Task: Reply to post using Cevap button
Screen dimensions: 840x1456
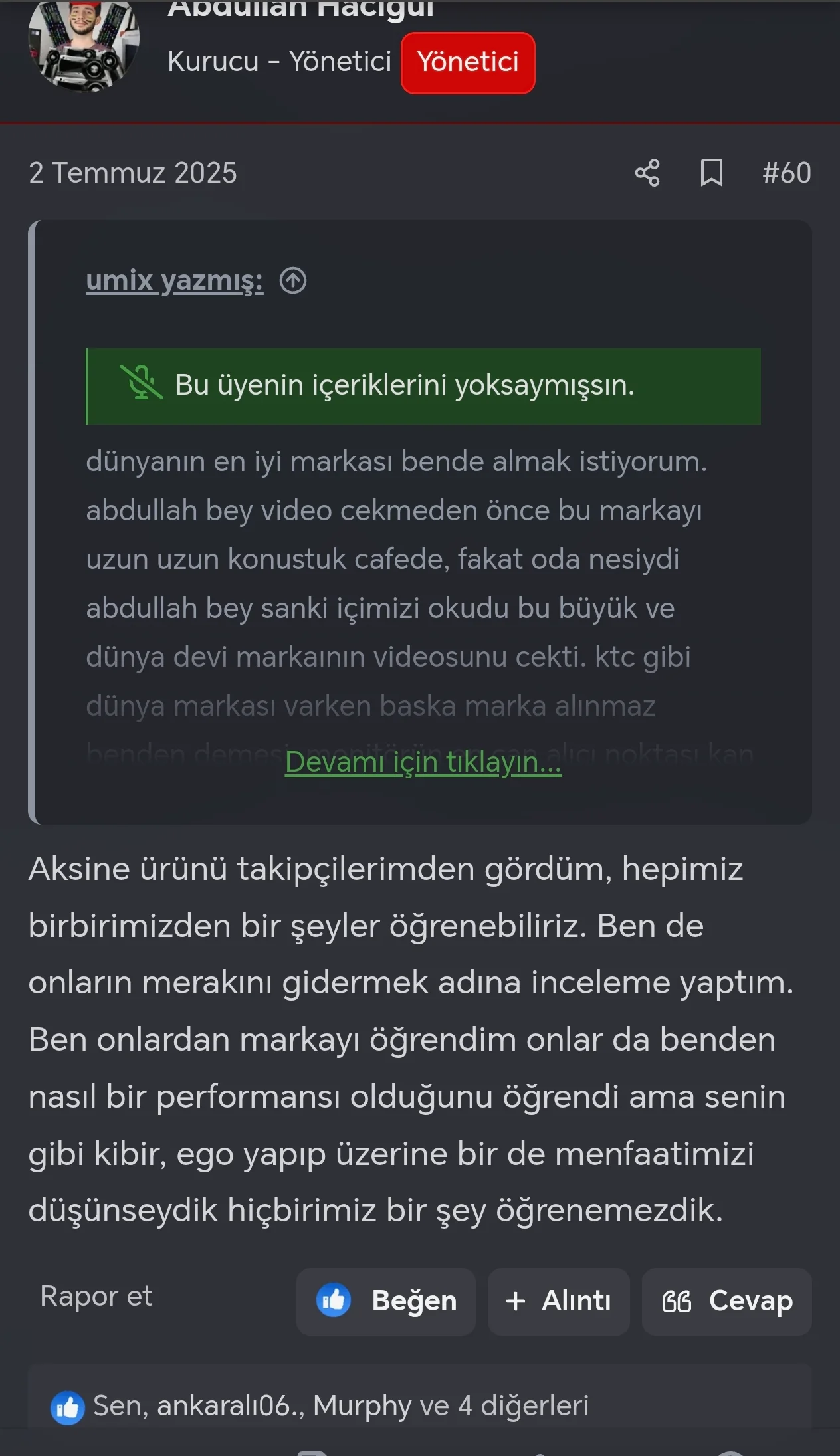Action: [x=726, y=1301]
